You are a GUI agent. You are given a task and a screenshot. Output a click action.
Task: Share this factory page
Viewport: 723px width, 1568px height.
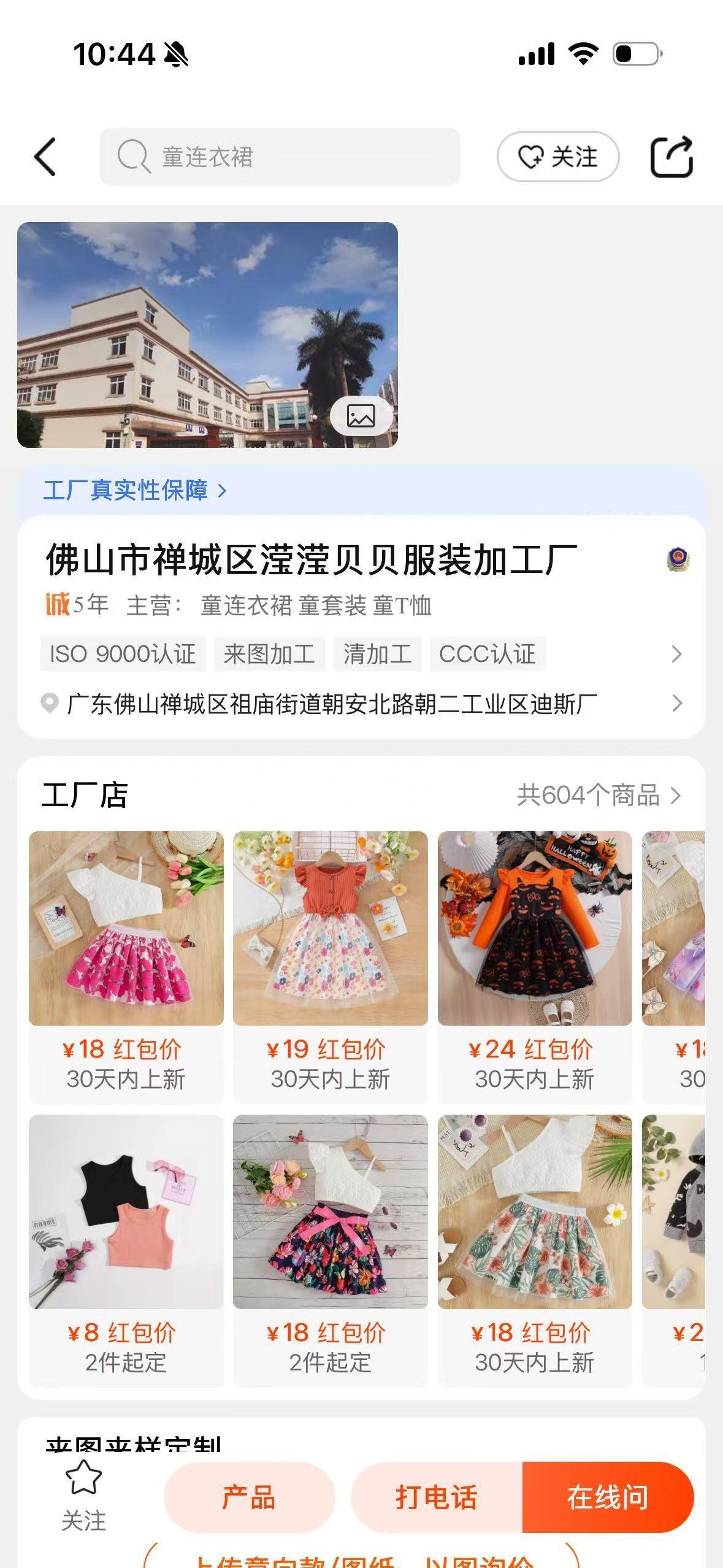(x=671, y=157)
